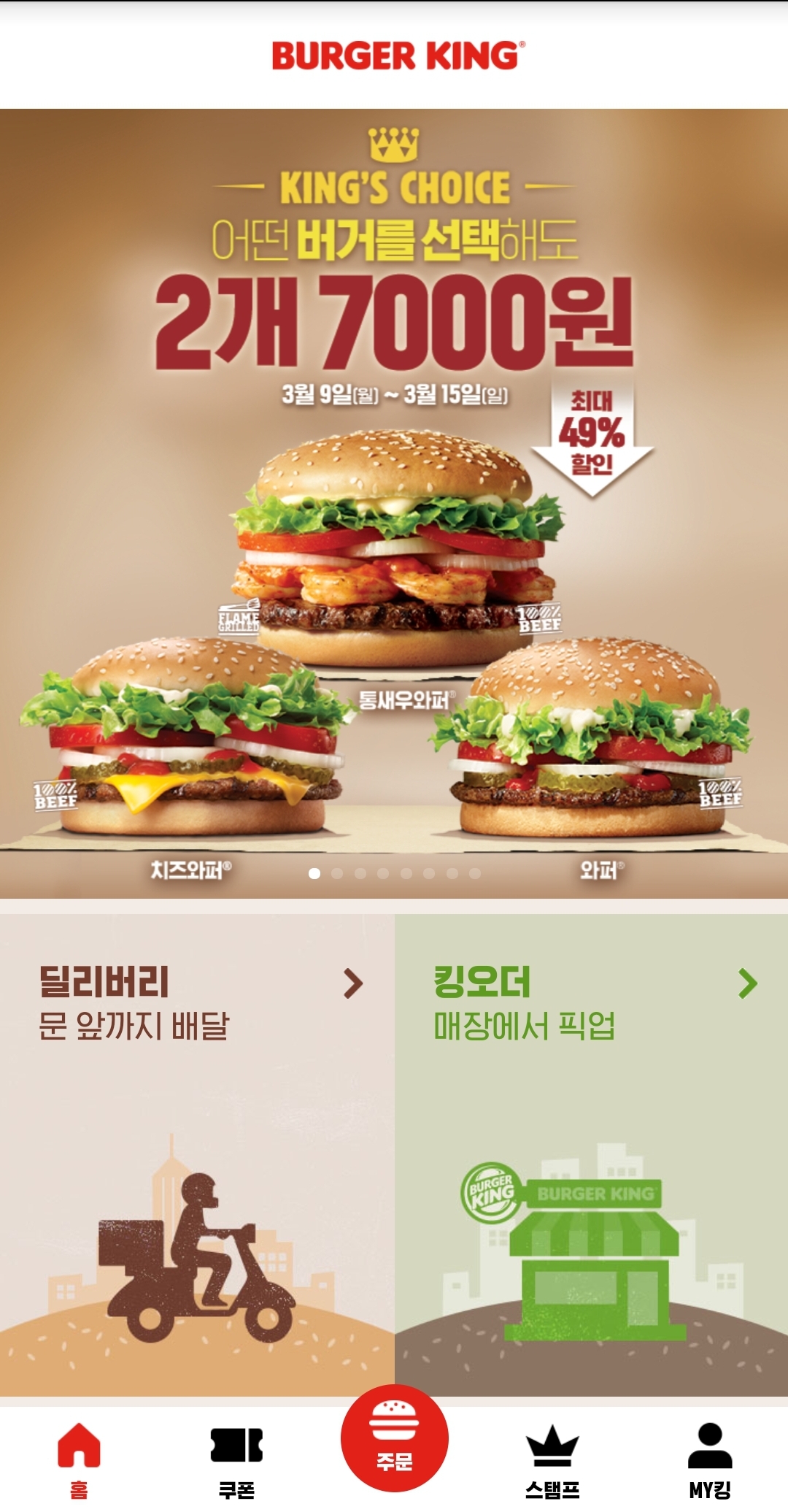
Task: Tap the red 주문 order button
Action: 394,1438
